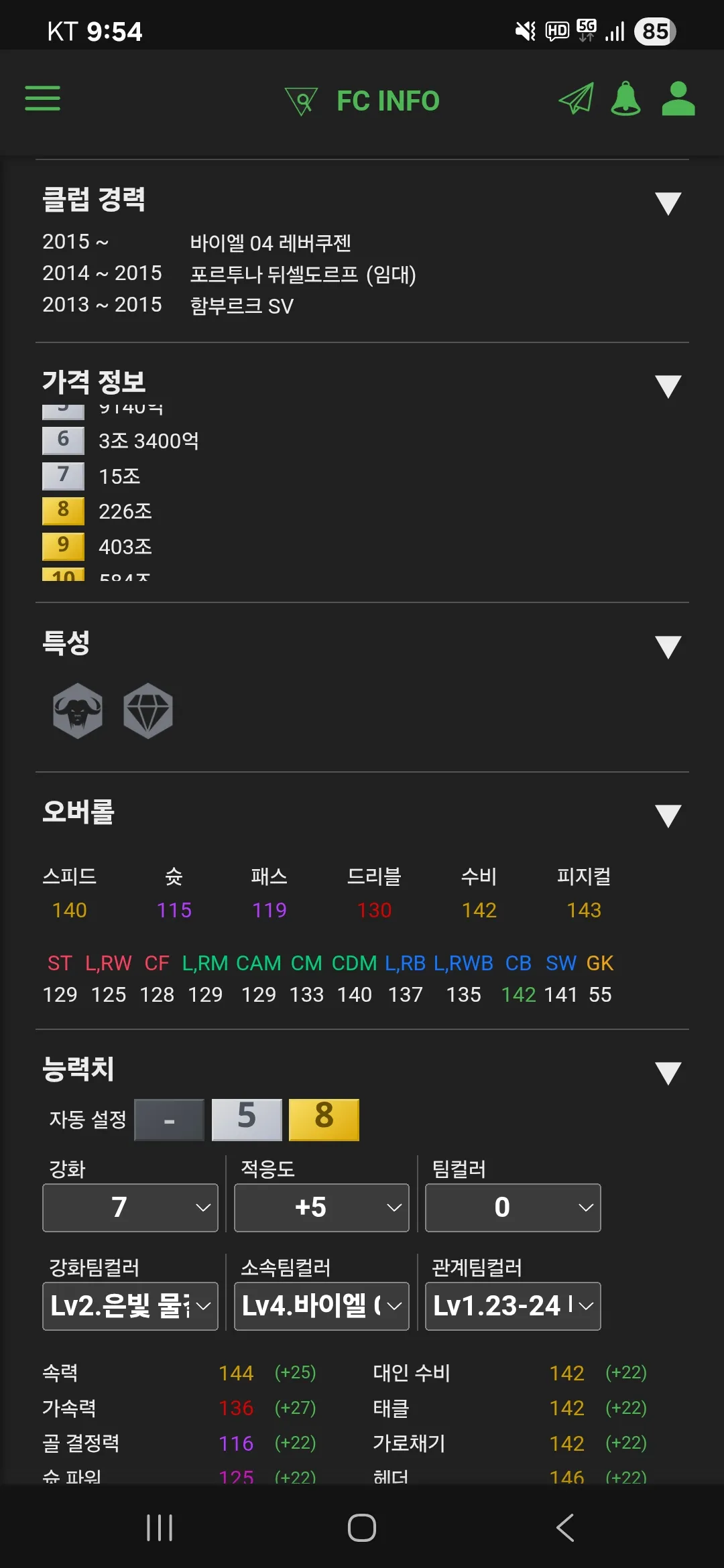Viewport: 724px width, 1568px height.
Task: Tap the buffalo trait icon
Action: pos(78,711)
